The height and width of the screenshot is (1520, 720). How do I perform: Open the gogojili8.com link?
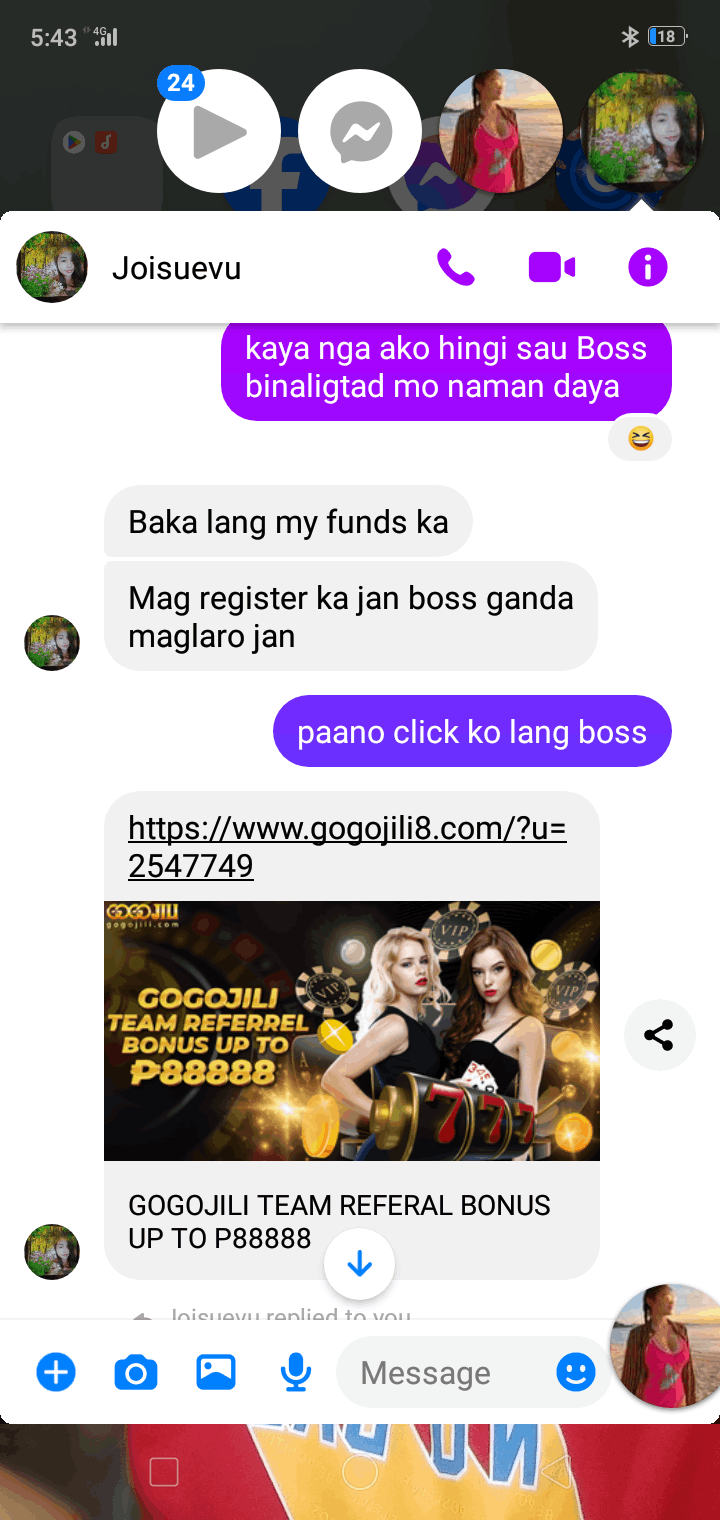click(347, 847)
